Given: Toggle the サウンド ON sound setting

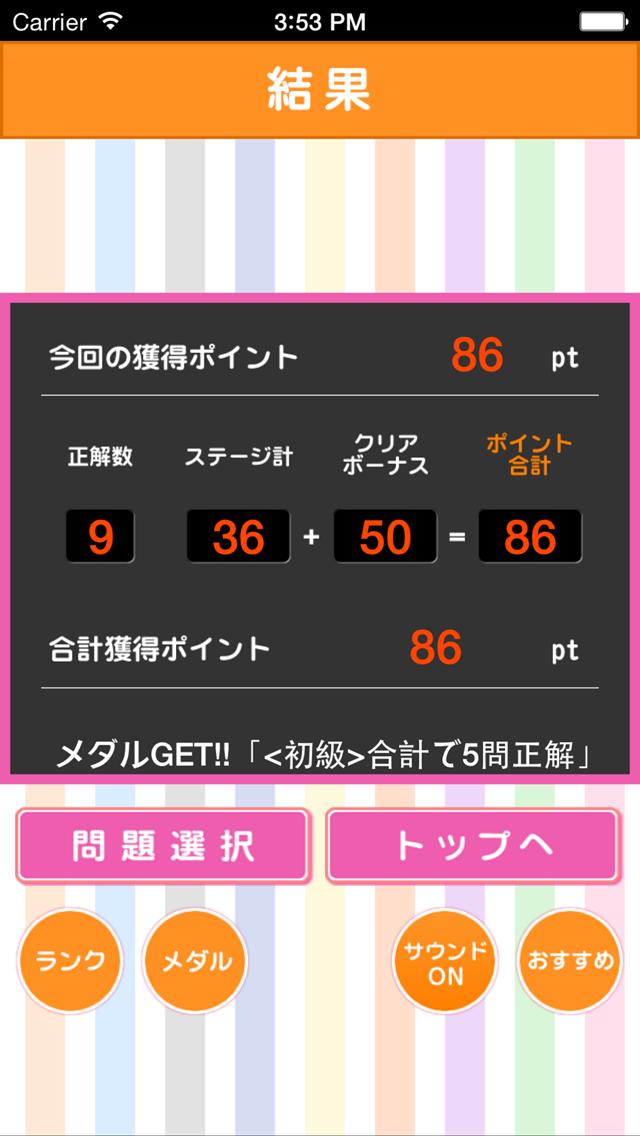Looking at the screenshot, I should pos(444,961).
